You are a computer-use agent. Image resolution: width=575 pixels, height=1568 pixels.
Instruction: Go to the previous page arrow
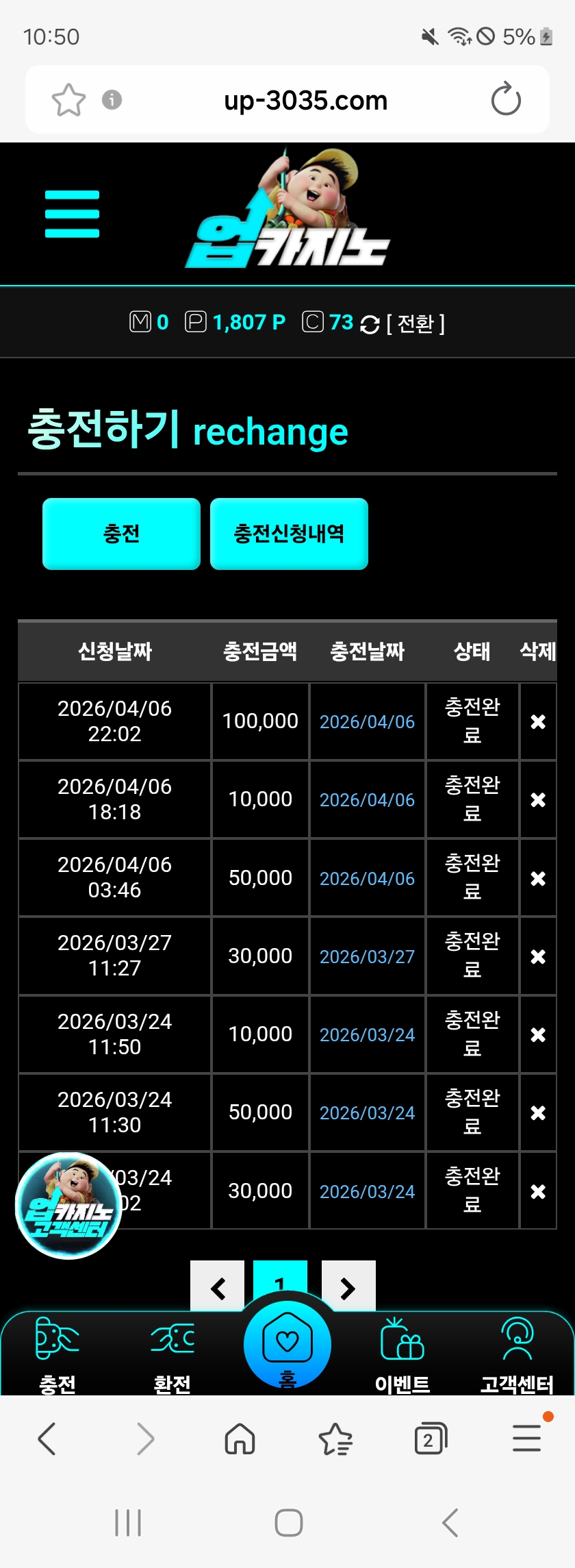(x=218, y=1287)
